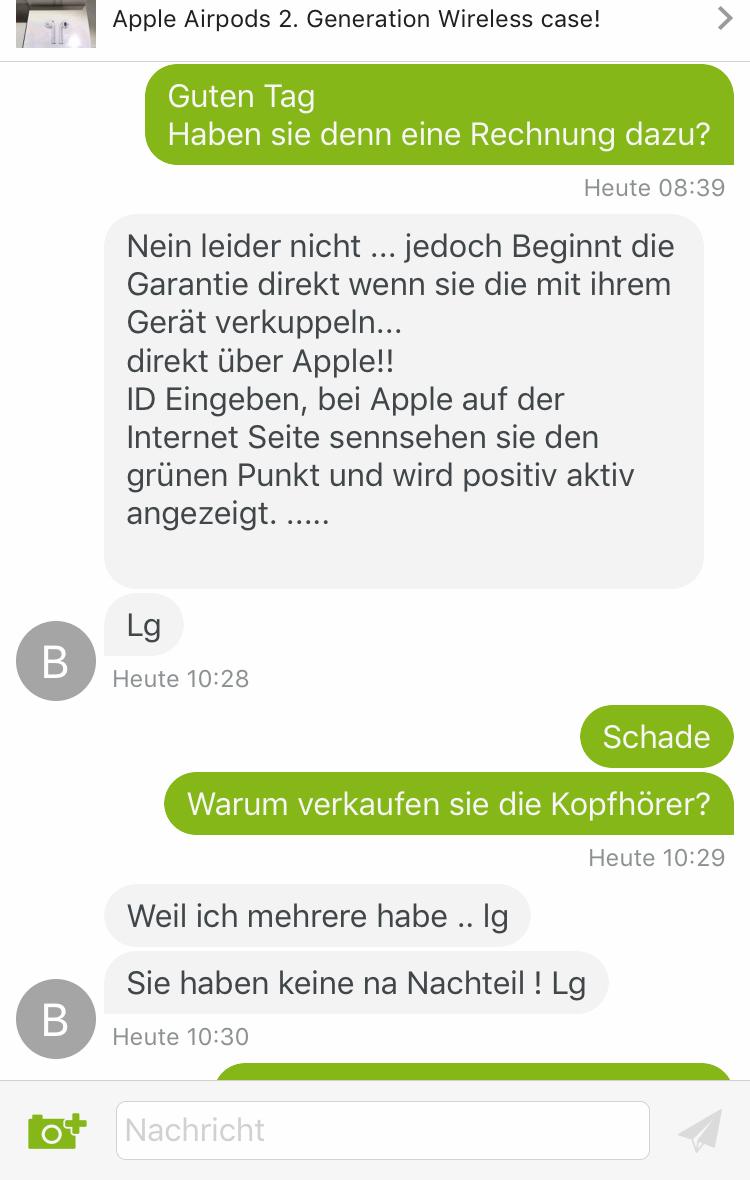Image resolution: width=750 pixels, height=1180 pixels.
Task: Open the listing thumbnail image
Action: point(56,22)
